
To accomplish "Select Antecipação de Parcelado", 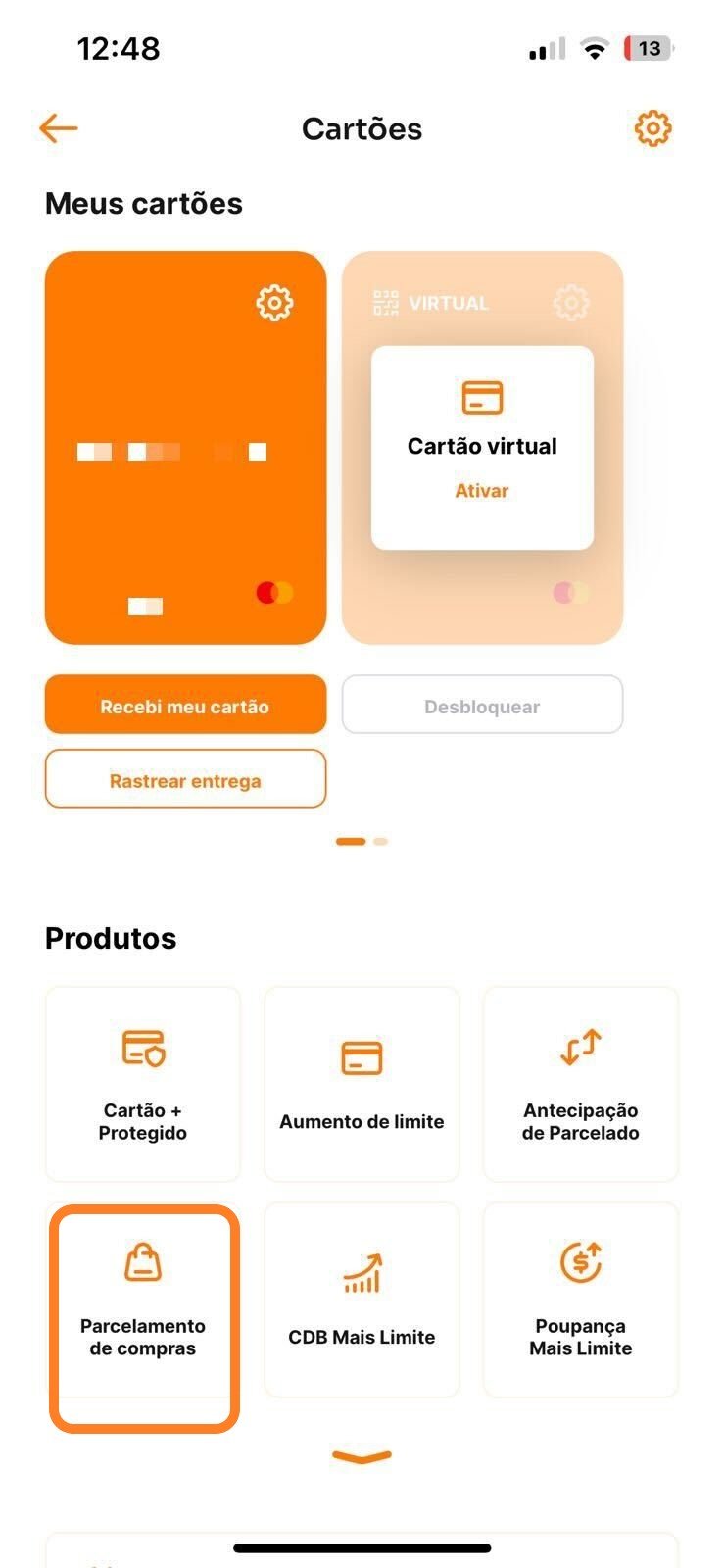I will 580,1085.
